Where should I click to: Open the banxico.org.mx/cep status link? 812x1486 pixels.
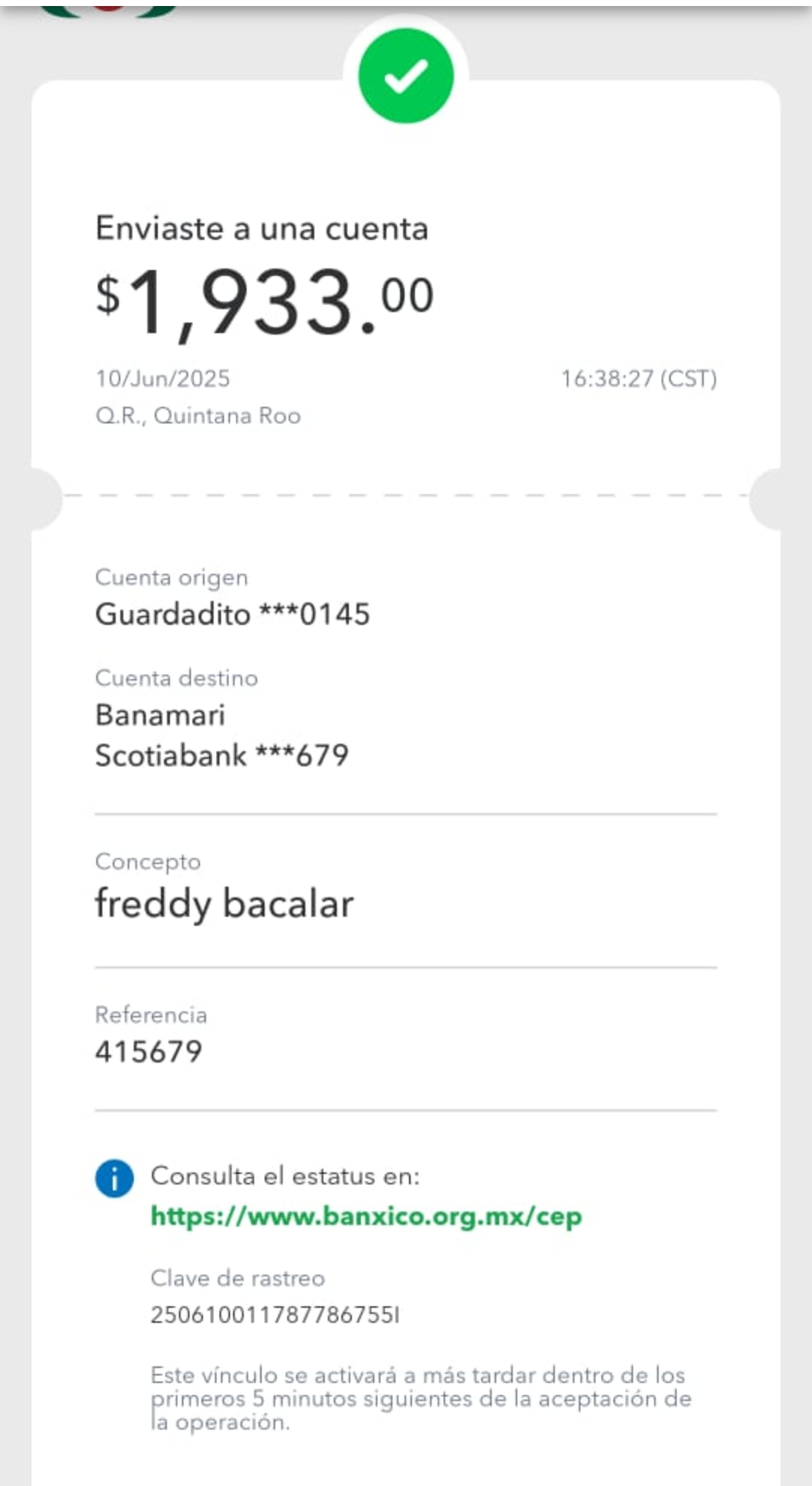pyautogui.click(x=366, y=1216)
